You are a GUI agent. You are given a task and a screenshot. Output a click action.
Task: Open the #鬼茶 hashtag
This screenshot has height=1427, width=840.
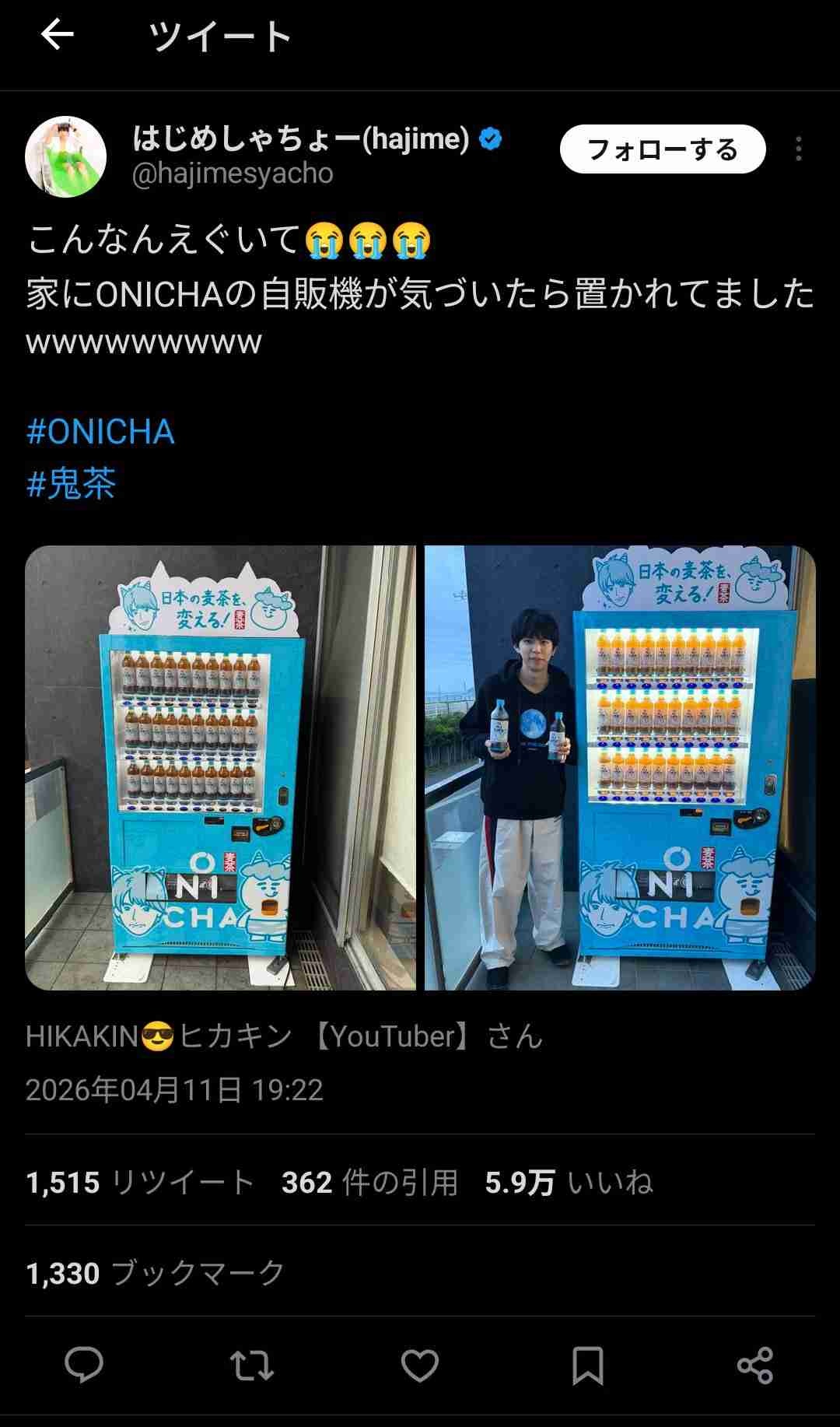pyautogui.click(x=71, y=483)
